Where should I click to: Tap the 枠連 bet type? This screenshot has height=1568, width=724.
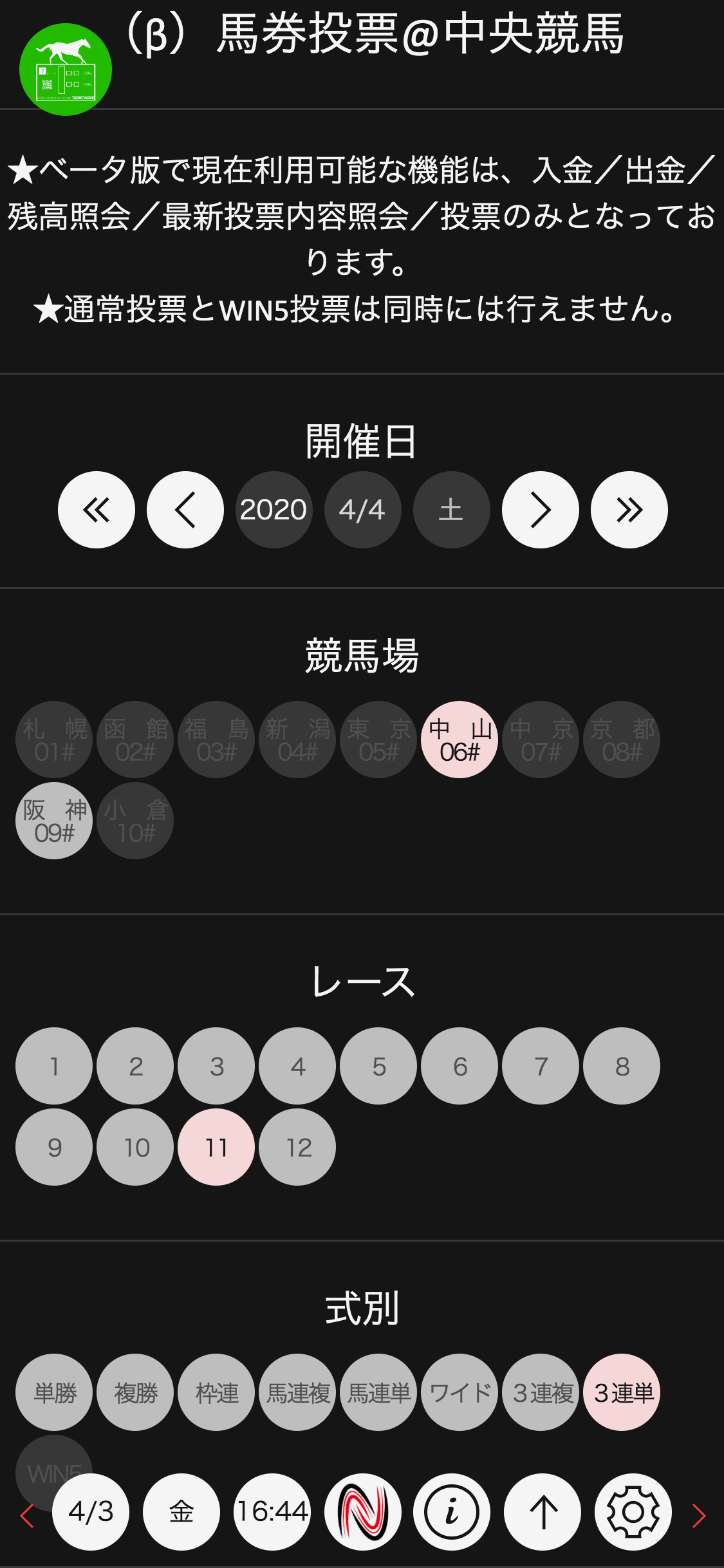pyautogui.click(x=216, y=1392)
